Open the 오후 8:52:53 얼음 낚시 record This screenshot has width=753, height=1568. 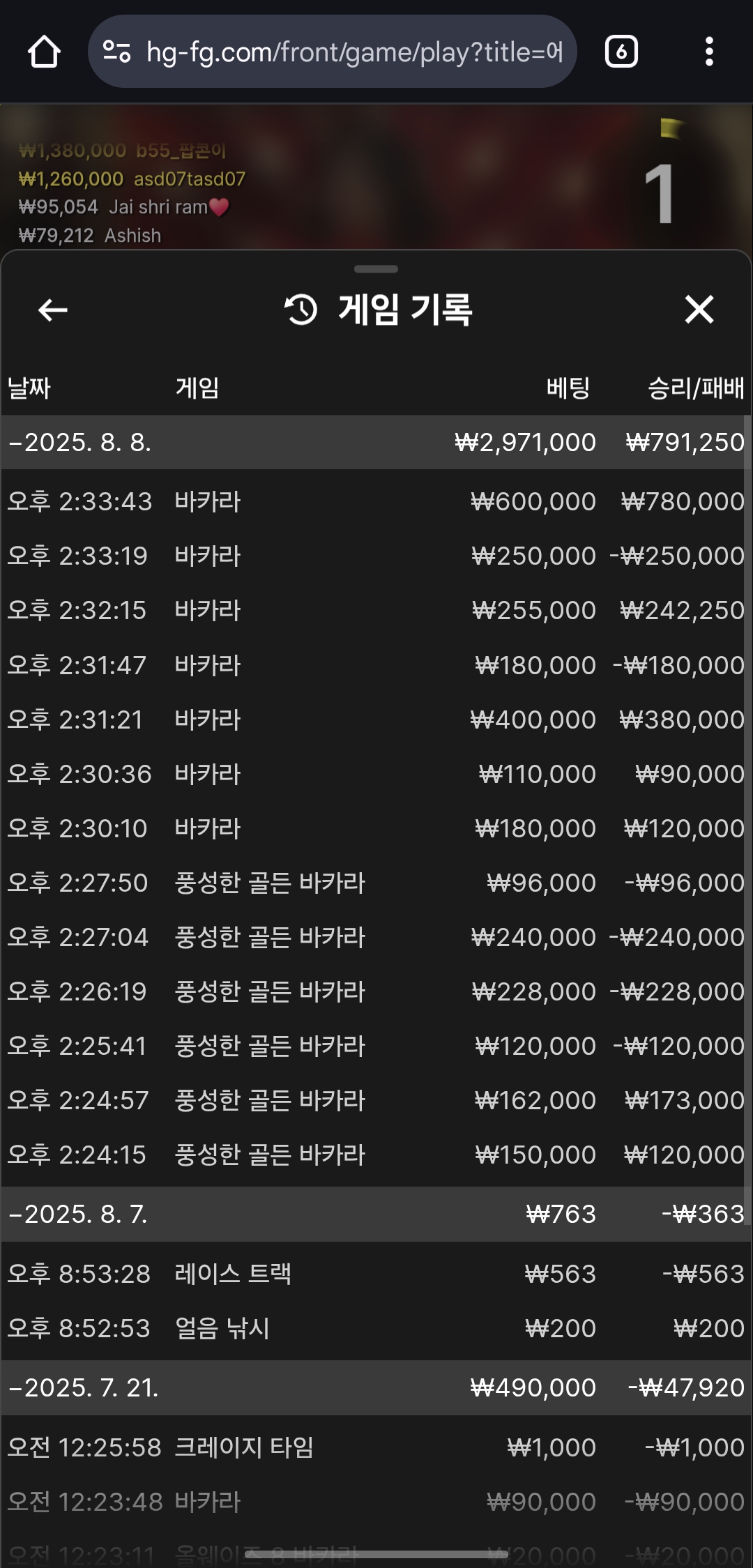(375, 1328)
